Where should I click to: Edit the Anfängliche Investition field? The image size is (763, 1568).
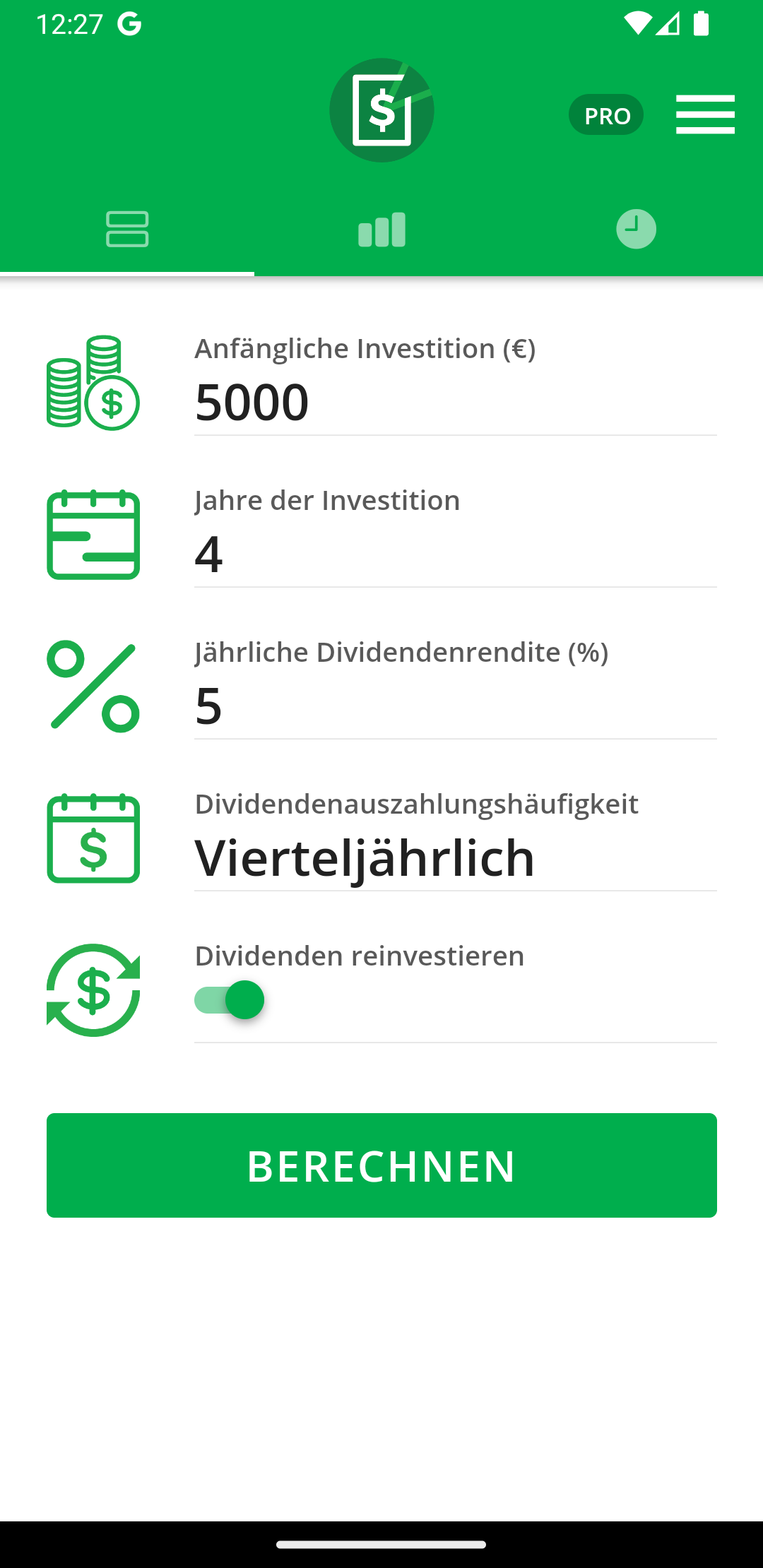point(455,402)
